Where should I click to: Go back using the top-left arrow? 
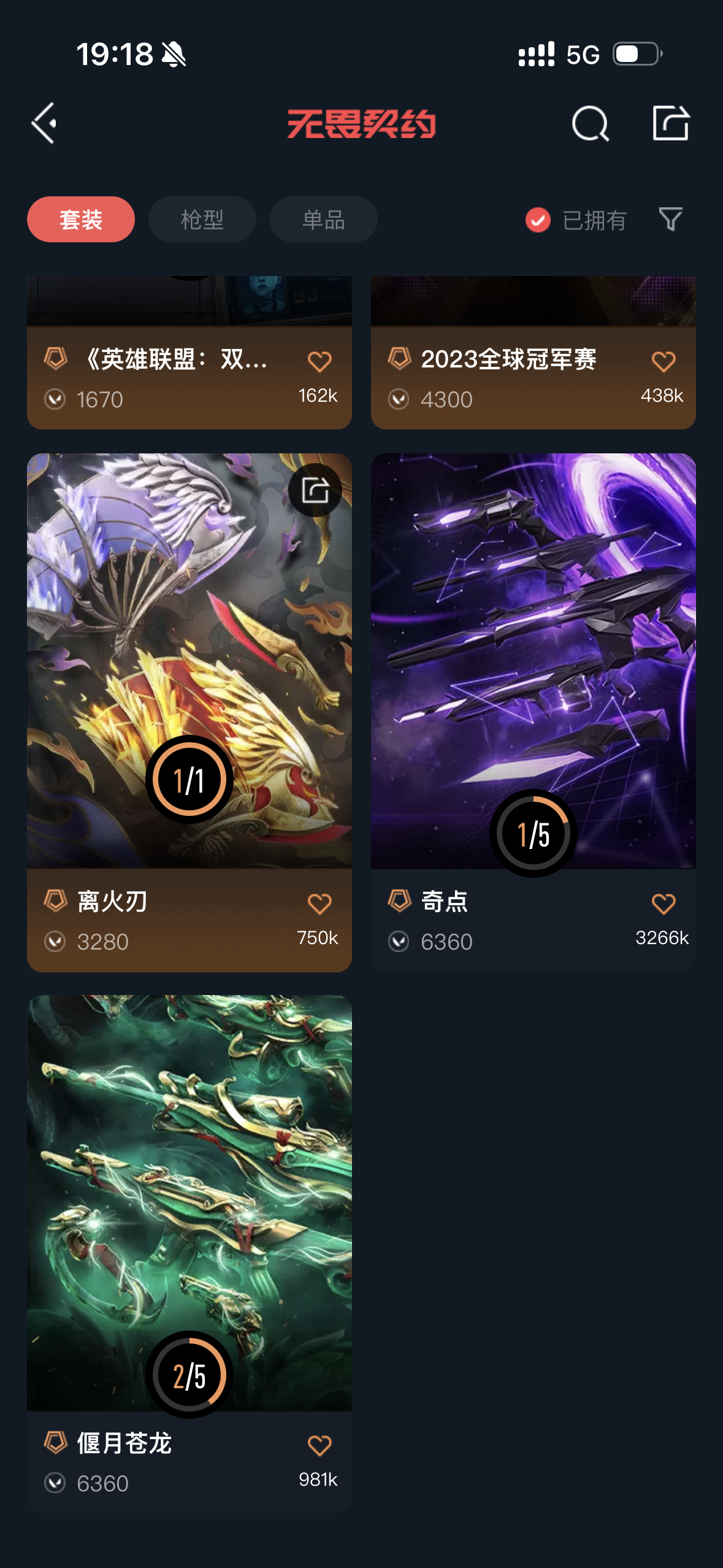click(45, 123)
